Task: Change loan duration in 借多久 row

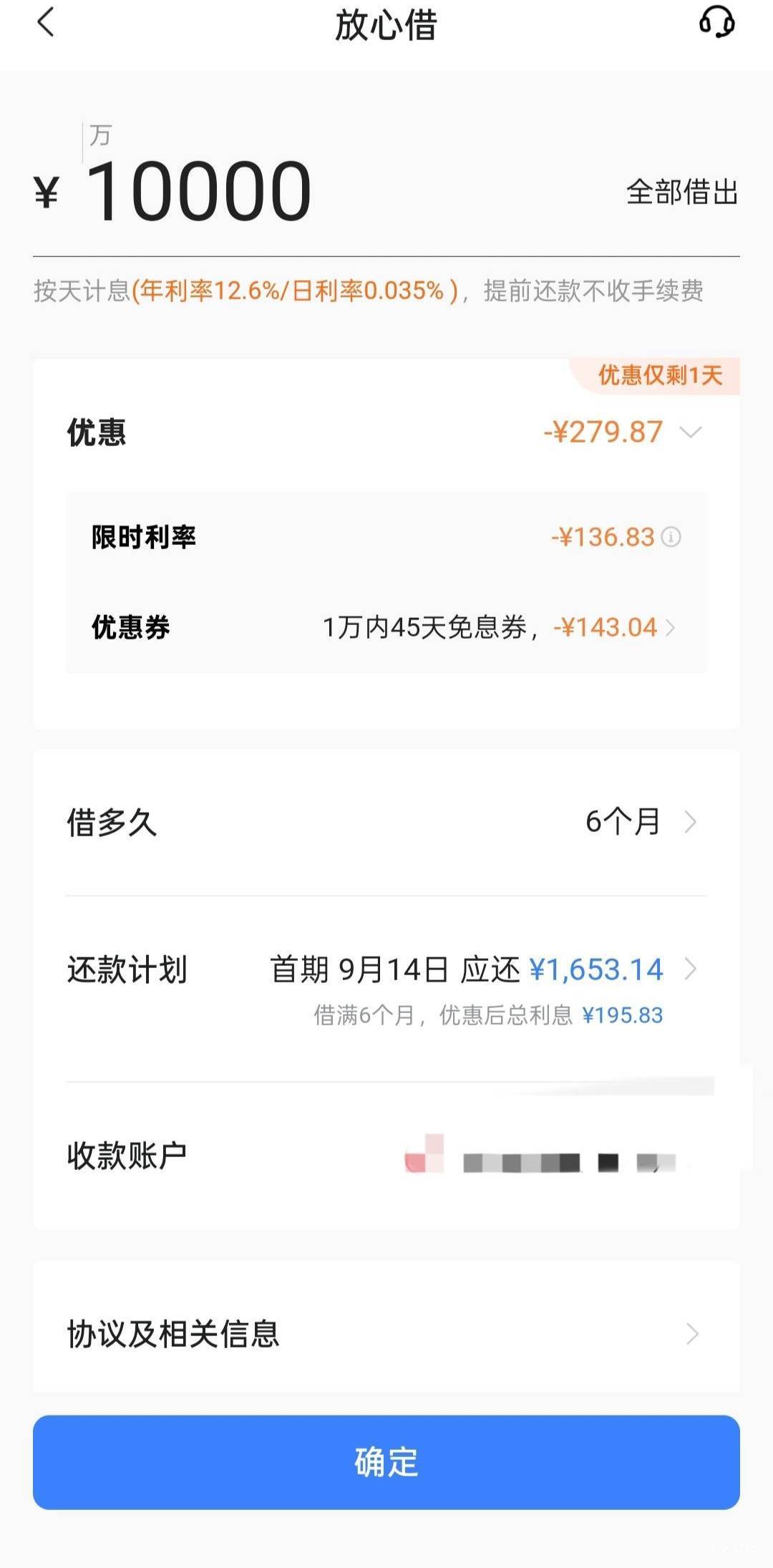Action: click(386, 822)
